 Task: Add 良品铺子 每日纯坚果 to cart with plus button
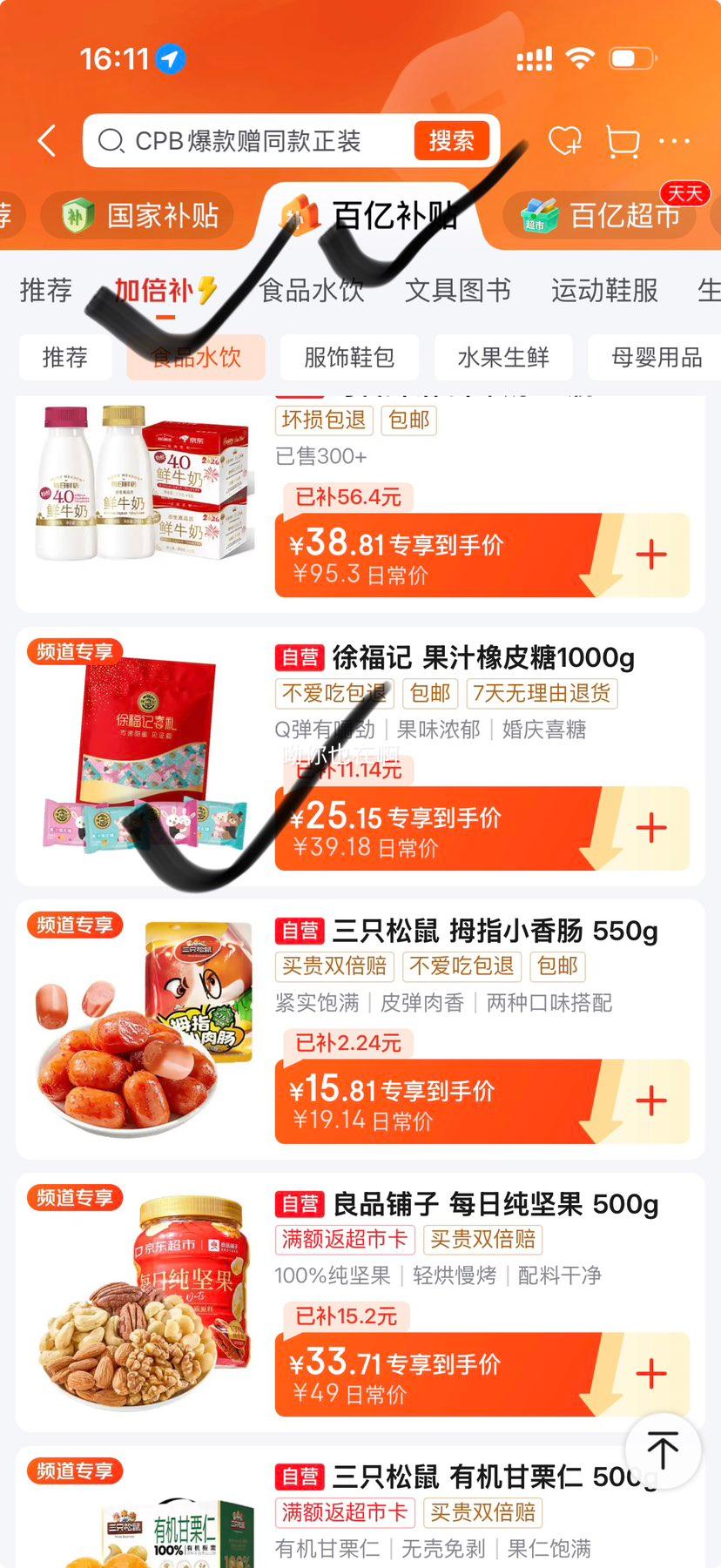tap(650, 1374)
